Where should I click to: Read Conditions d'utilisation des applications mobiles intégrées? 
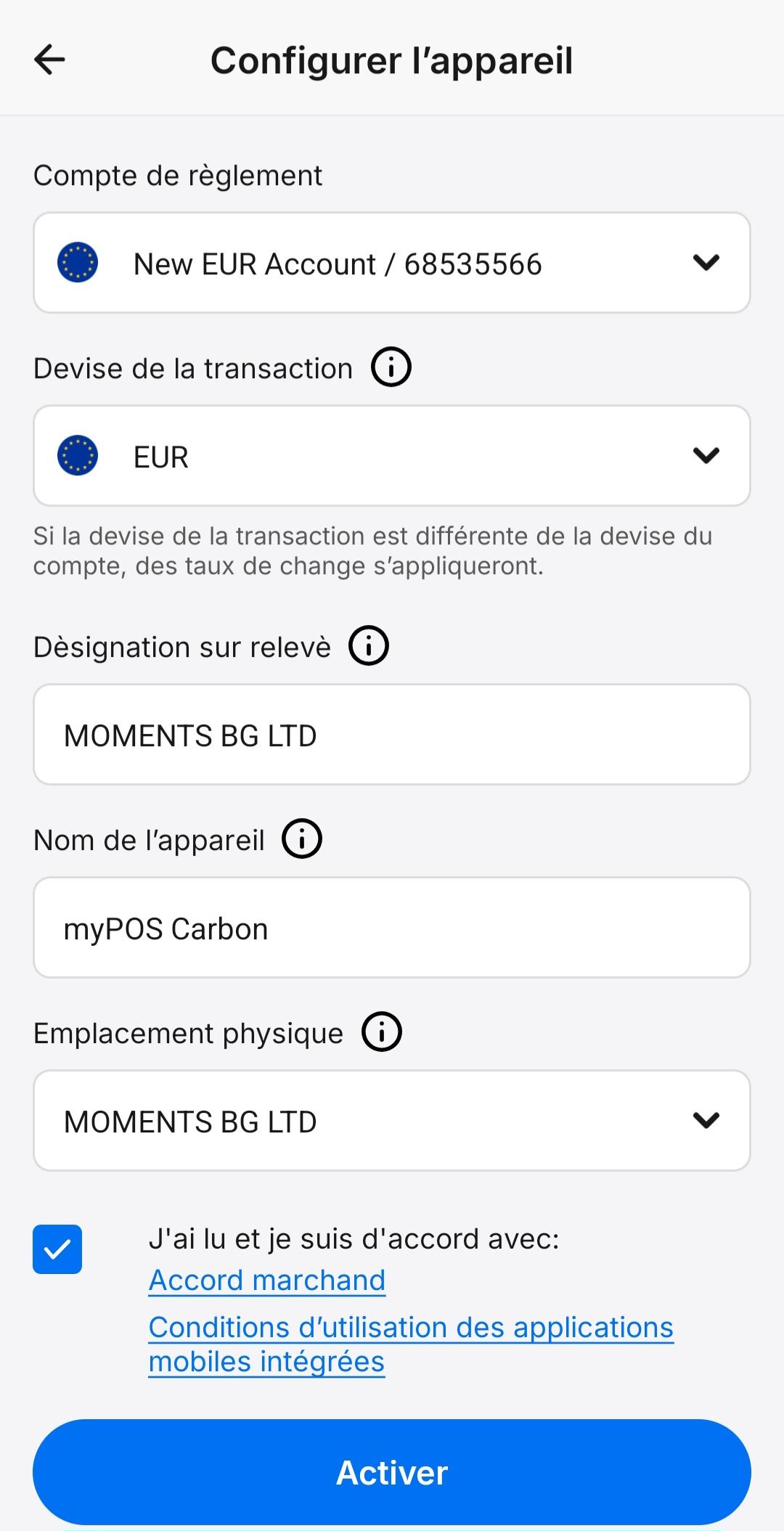pyautogui.click(x=411, y=1344)
